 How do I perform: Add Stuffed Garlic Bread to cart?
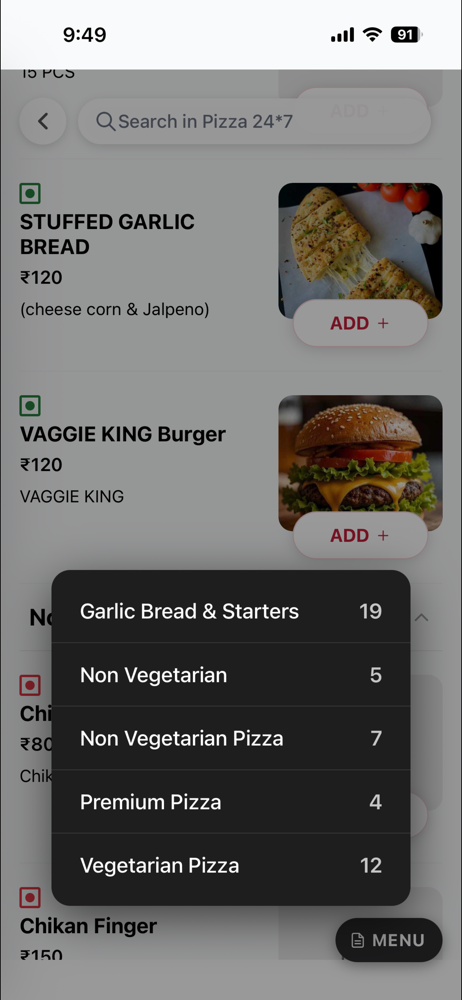click(x=360, y=323)
